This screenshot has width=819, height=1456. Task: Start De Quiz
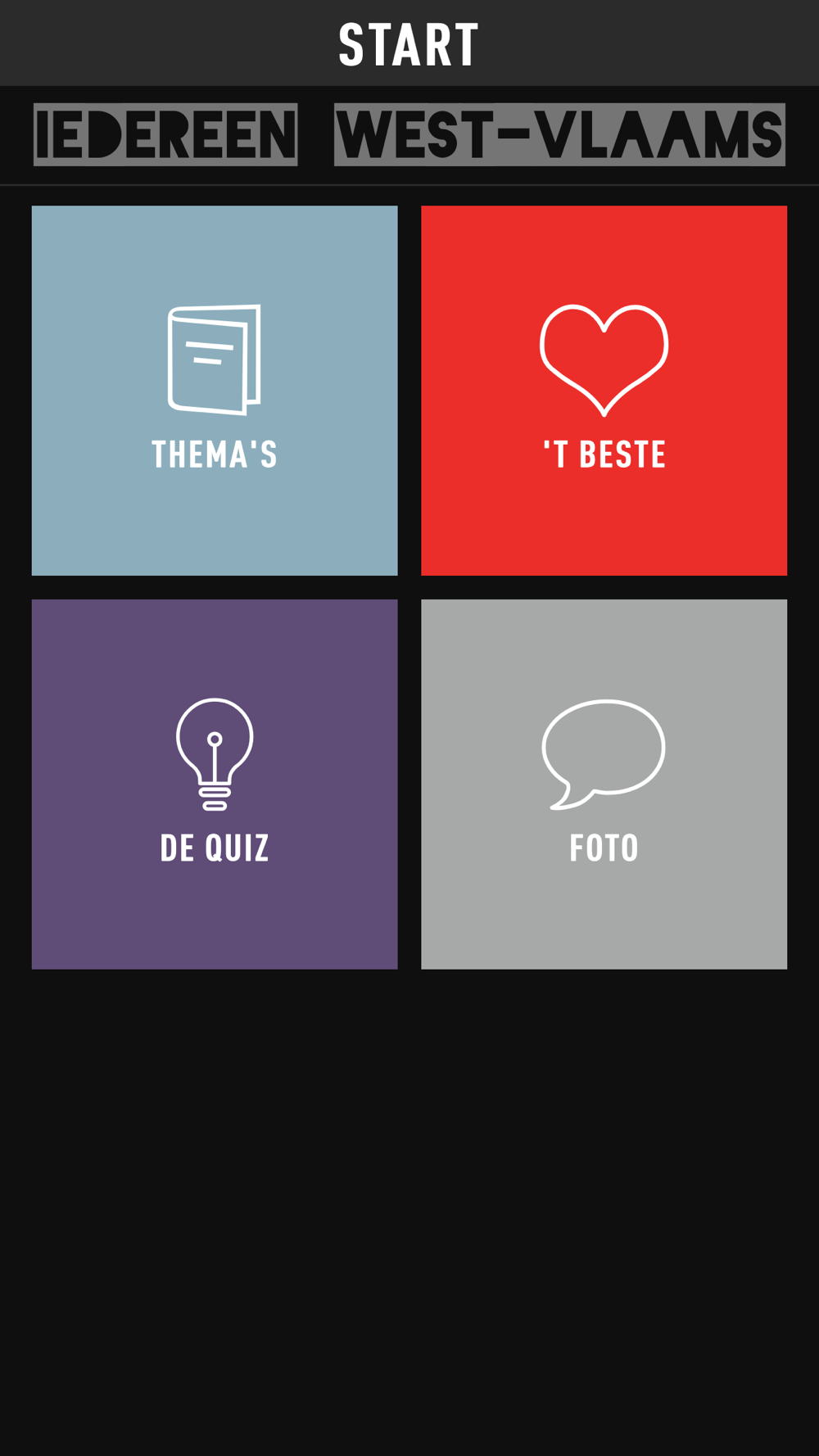(x=215, y=785)
